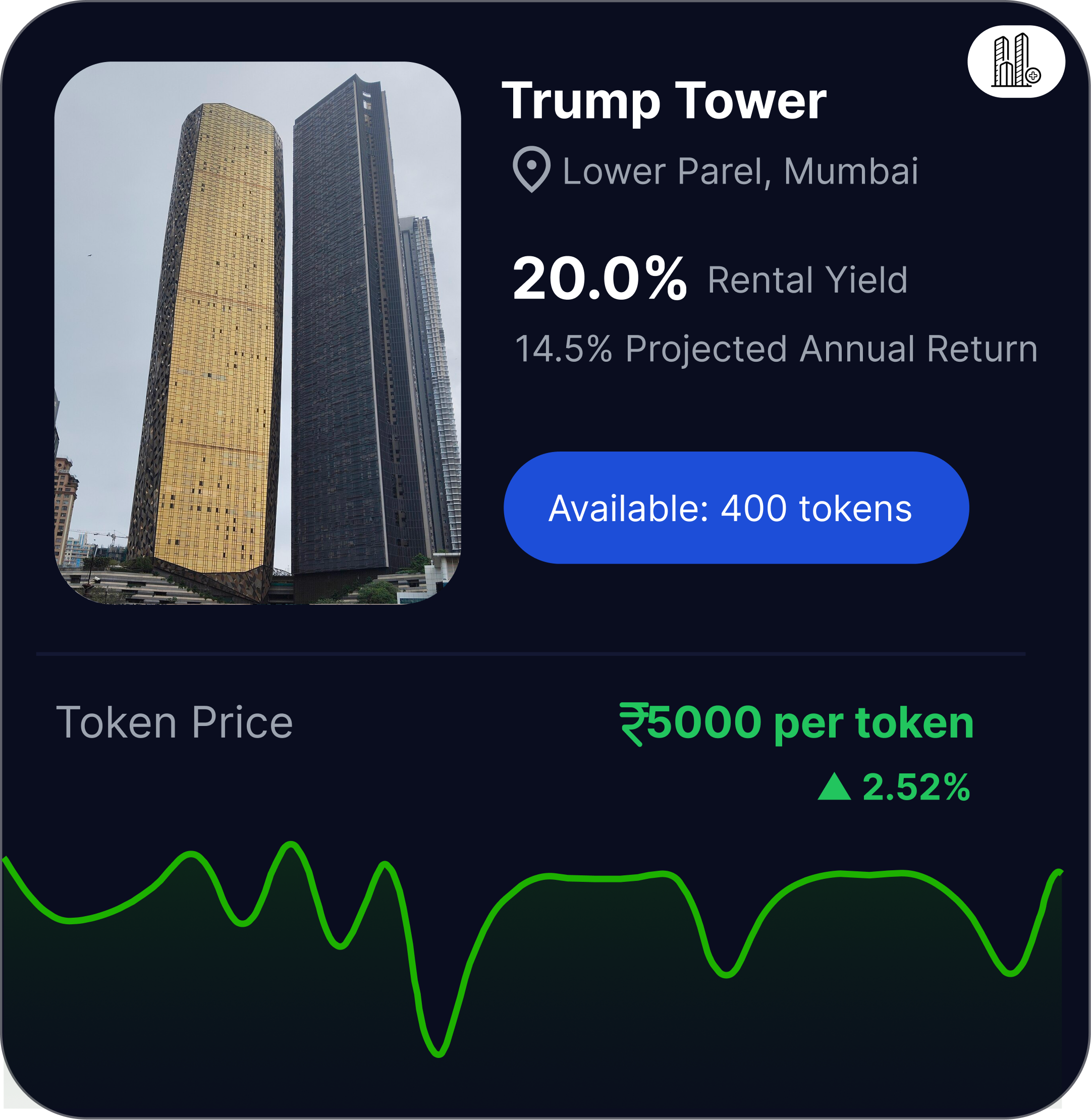The image size is (1091, 1120).
Task: Open the Trump Tower property photo
Action: pyautogui.click(x=257, y=332)
